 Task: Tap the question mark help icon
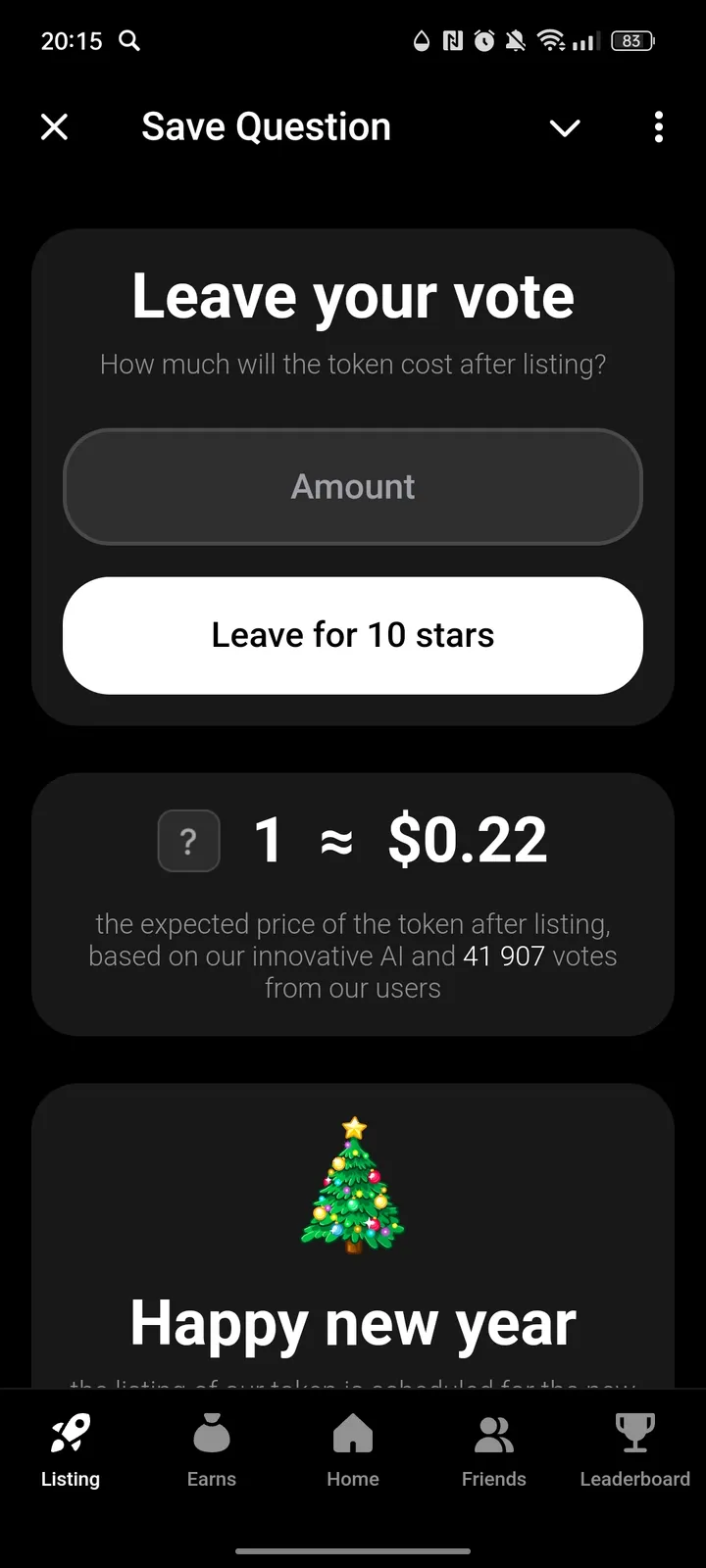click(188, 840)
